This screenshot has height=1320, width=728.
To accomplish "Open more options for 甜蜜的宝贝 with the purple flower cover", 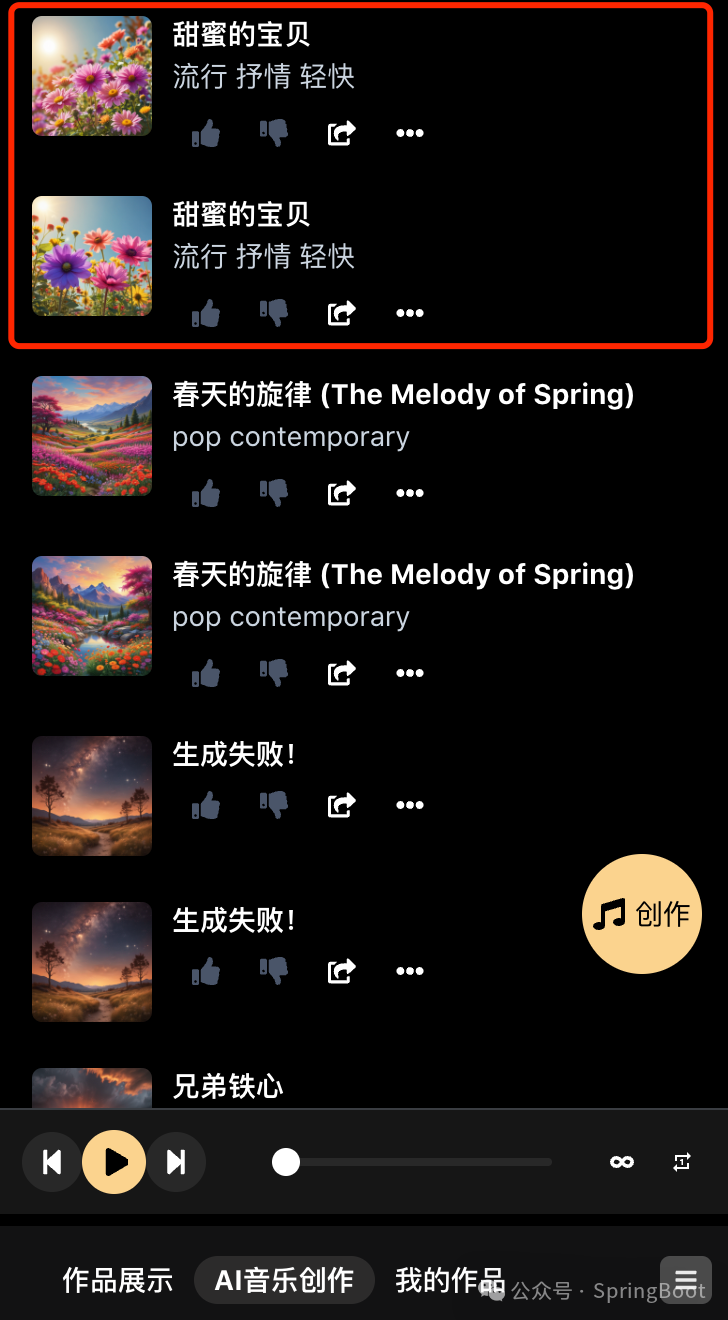I will 410,313.
